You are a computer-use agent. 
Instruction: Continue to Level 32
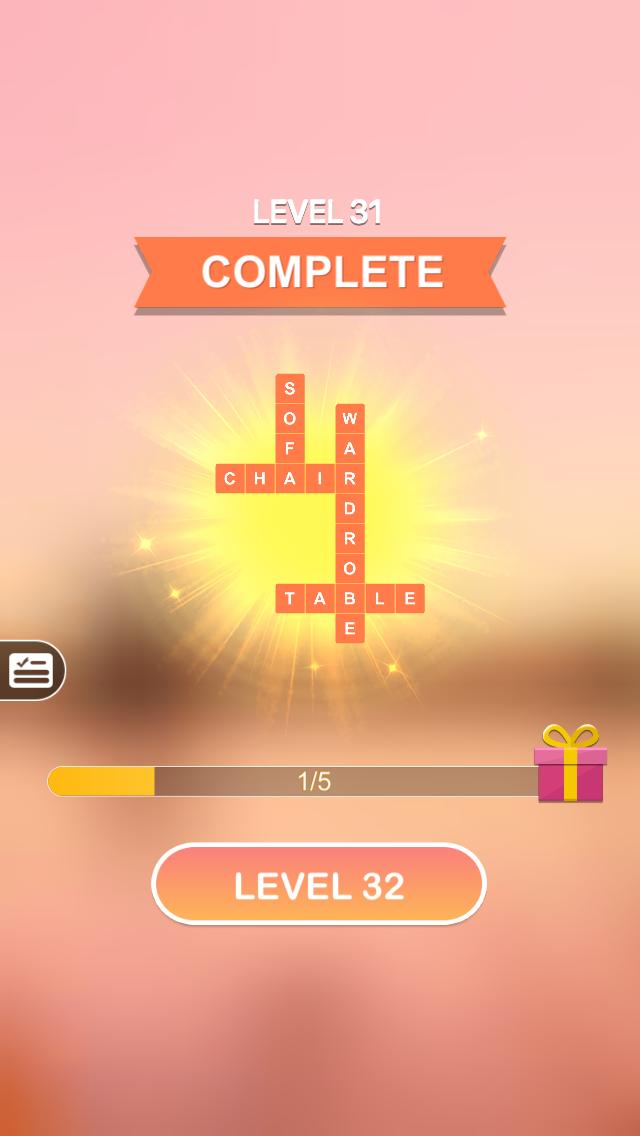(x=319, y=884)
